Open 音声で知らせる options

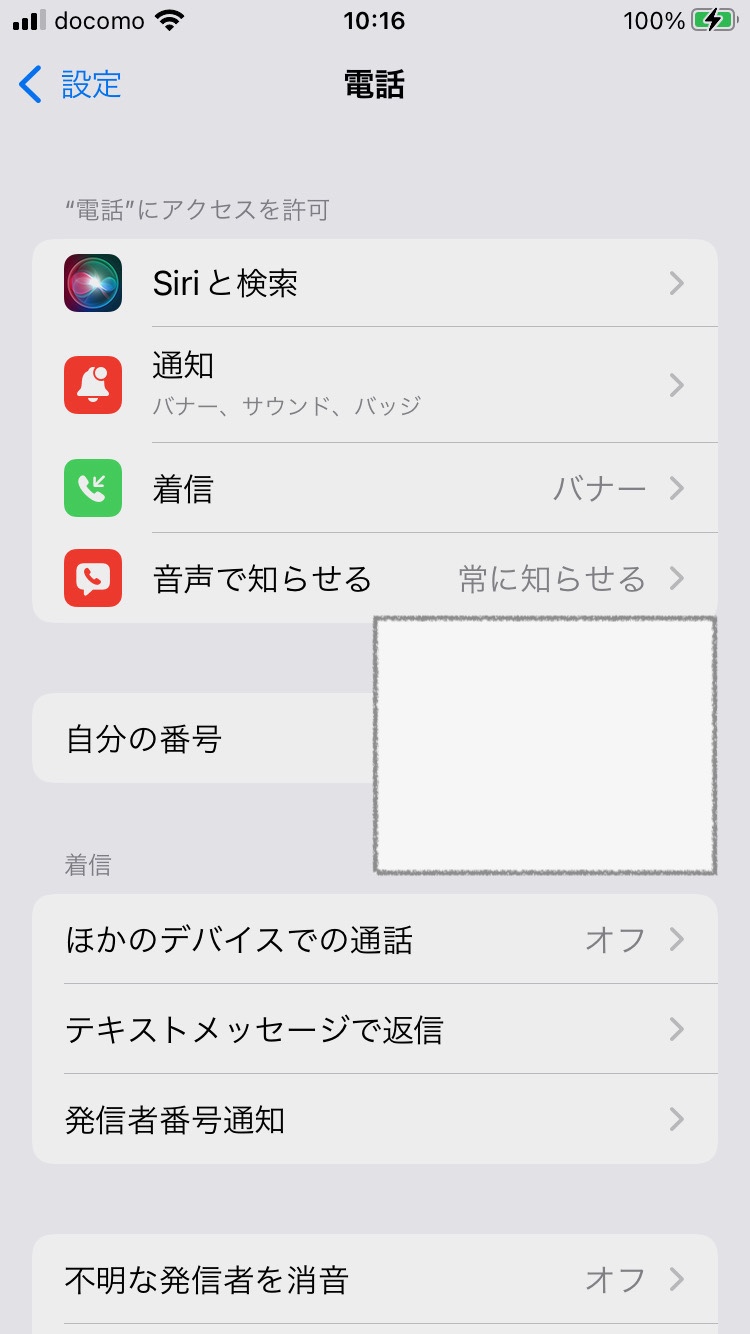375,579
